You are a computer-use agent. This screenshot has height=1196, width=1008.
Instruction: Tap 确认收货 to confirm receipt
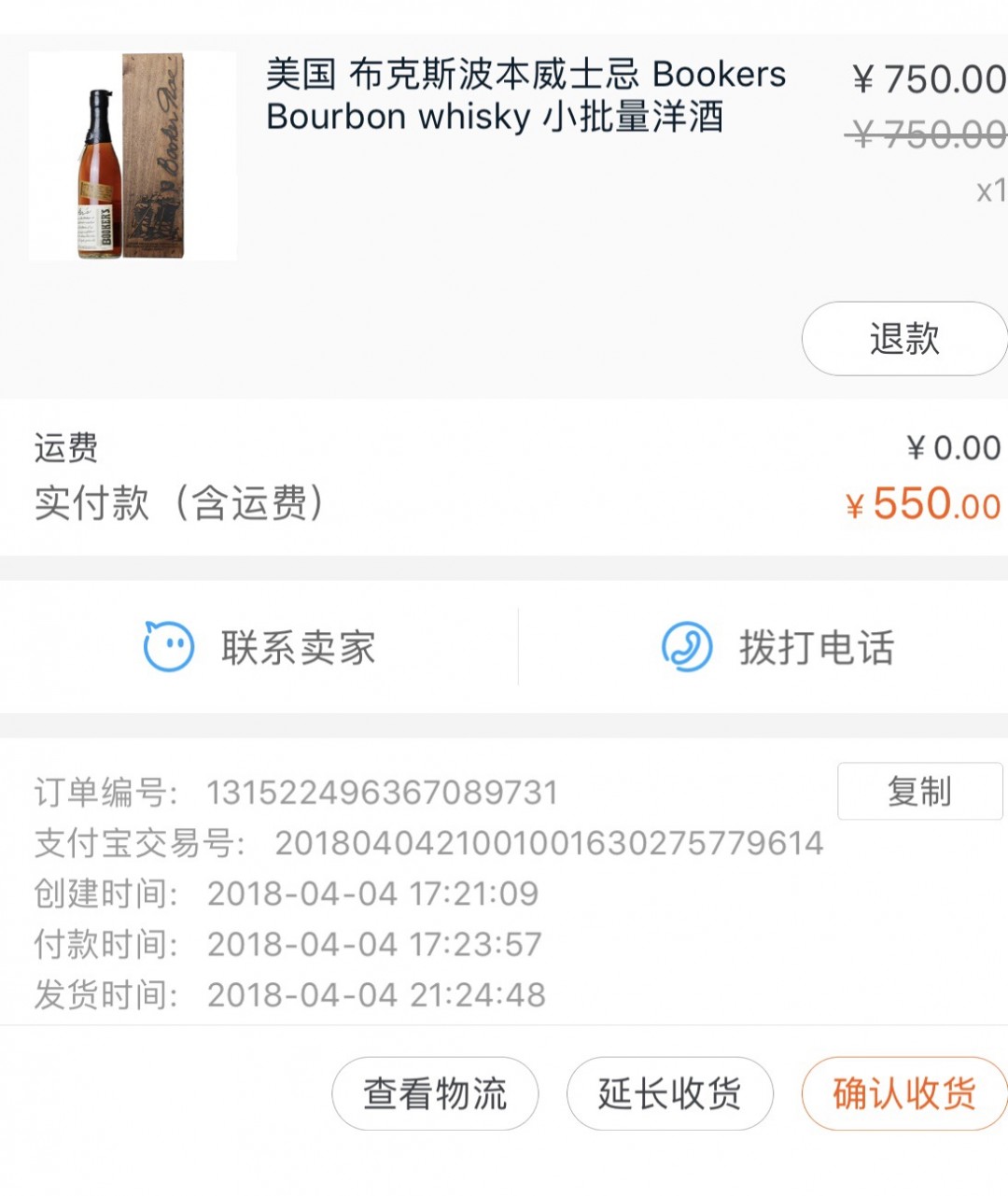click(902, 1093)
